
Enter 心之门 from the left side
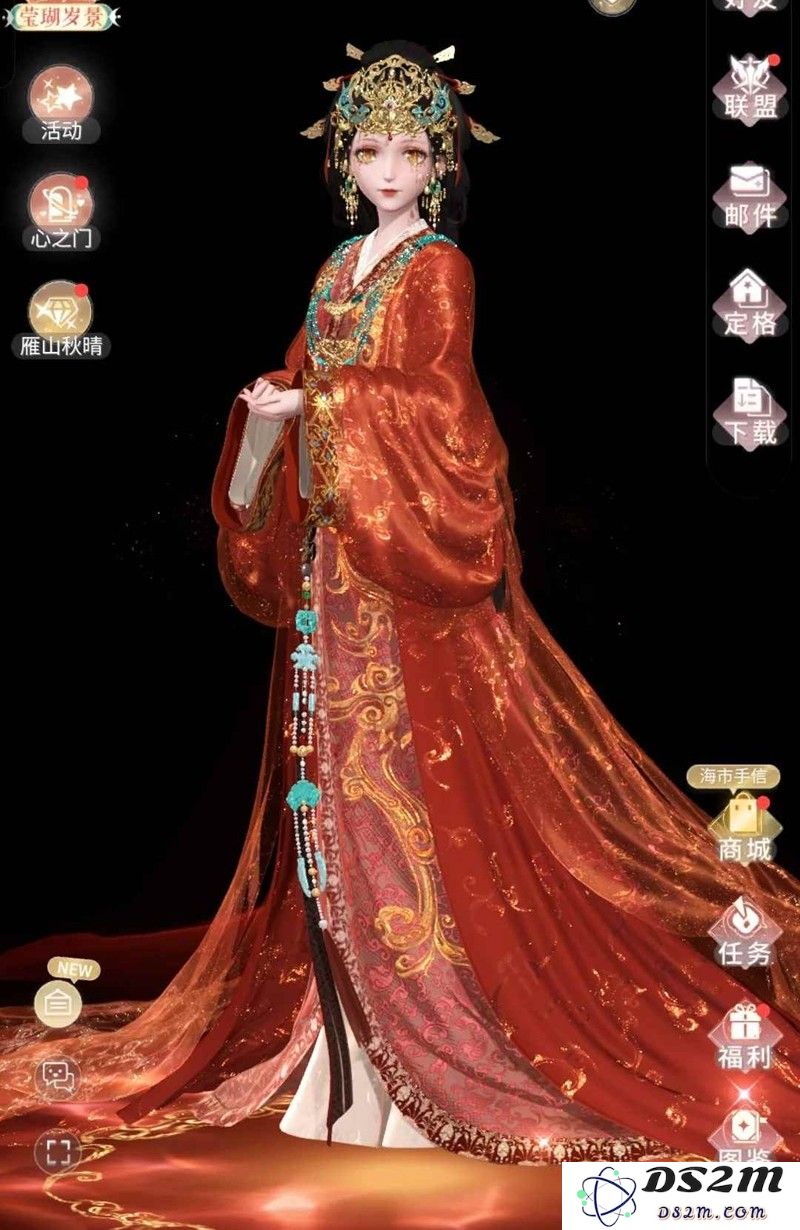tap(61, 208)
